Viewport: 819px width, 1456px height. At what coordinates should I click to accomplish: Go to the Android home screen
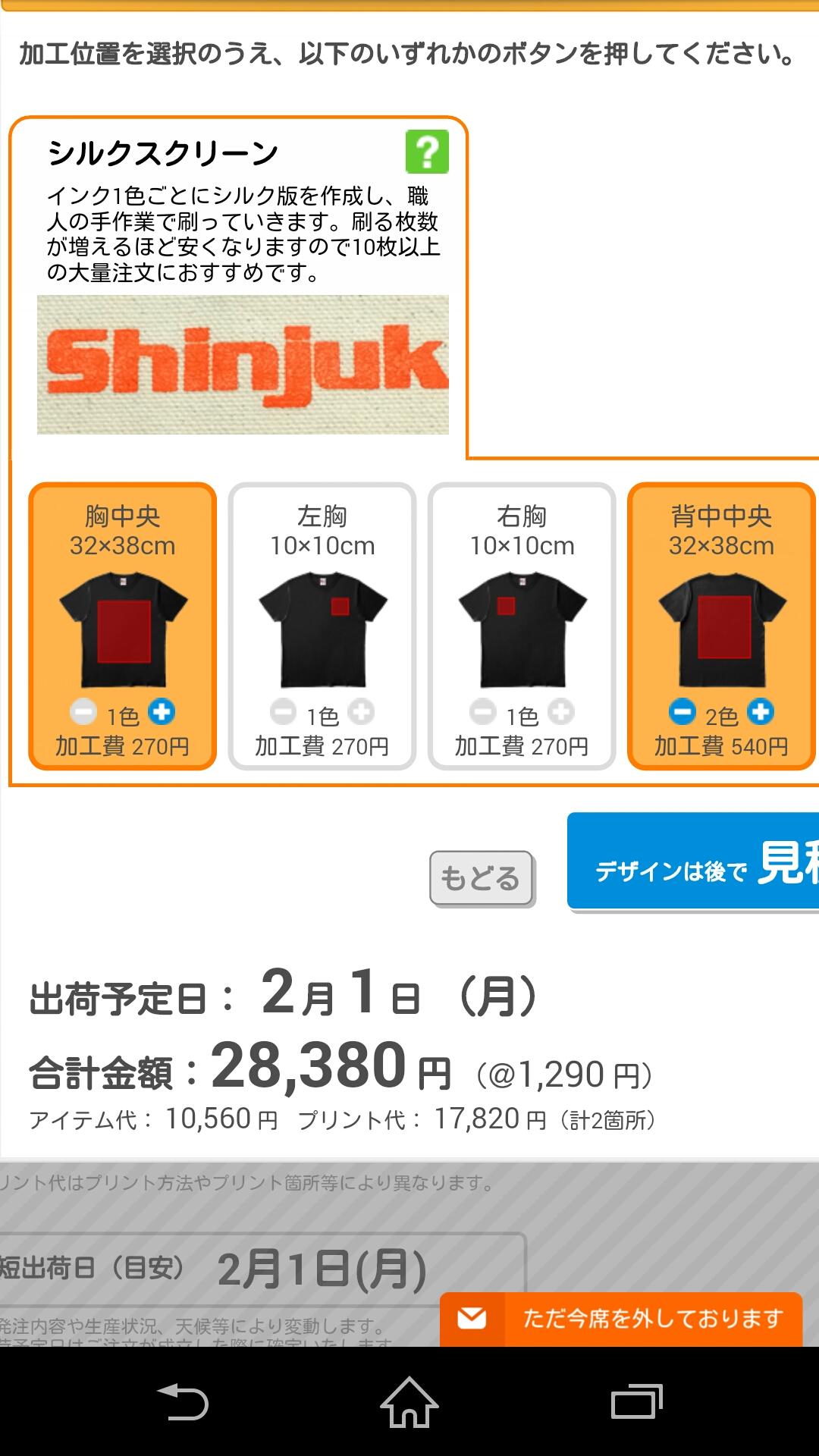point(409,1401)
